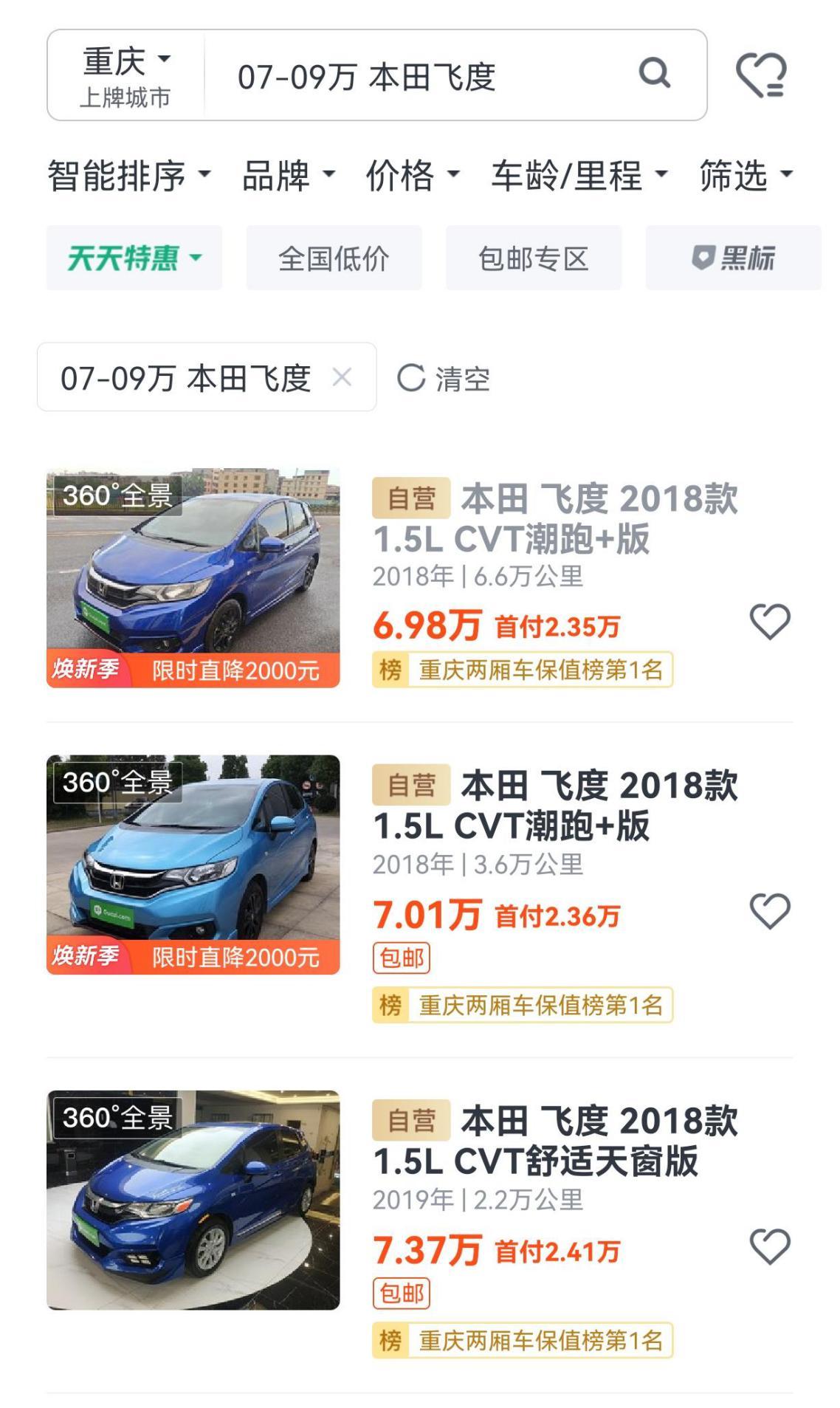The width and height of the screenshot is (840, 1408).
Task: Switch to the 天天特惠 tab
Action: (x=131, y=258)
